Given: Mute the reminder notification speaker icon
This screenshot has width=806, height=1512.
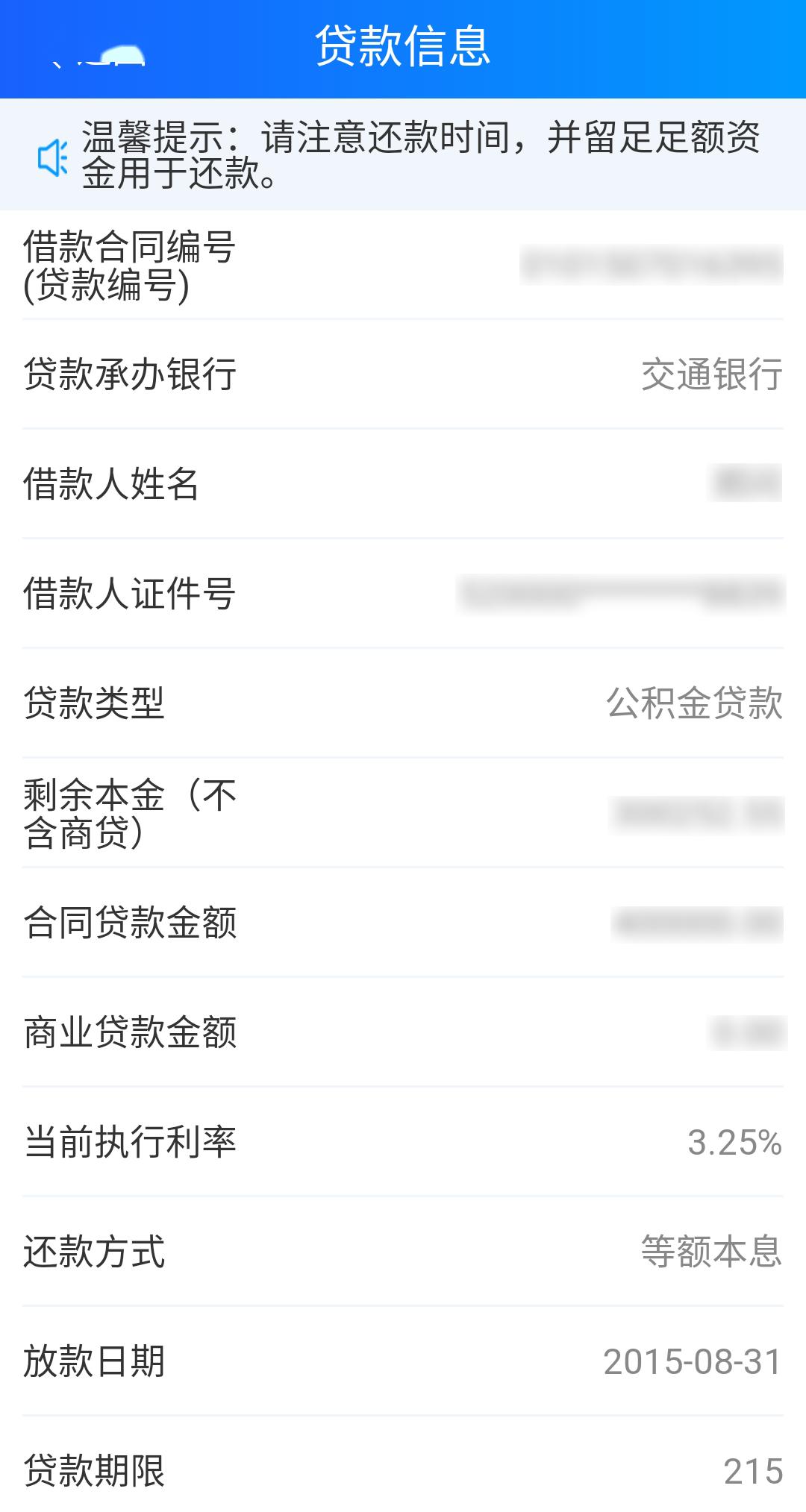Looking at the screenshot, I should [x=51, y=157].
